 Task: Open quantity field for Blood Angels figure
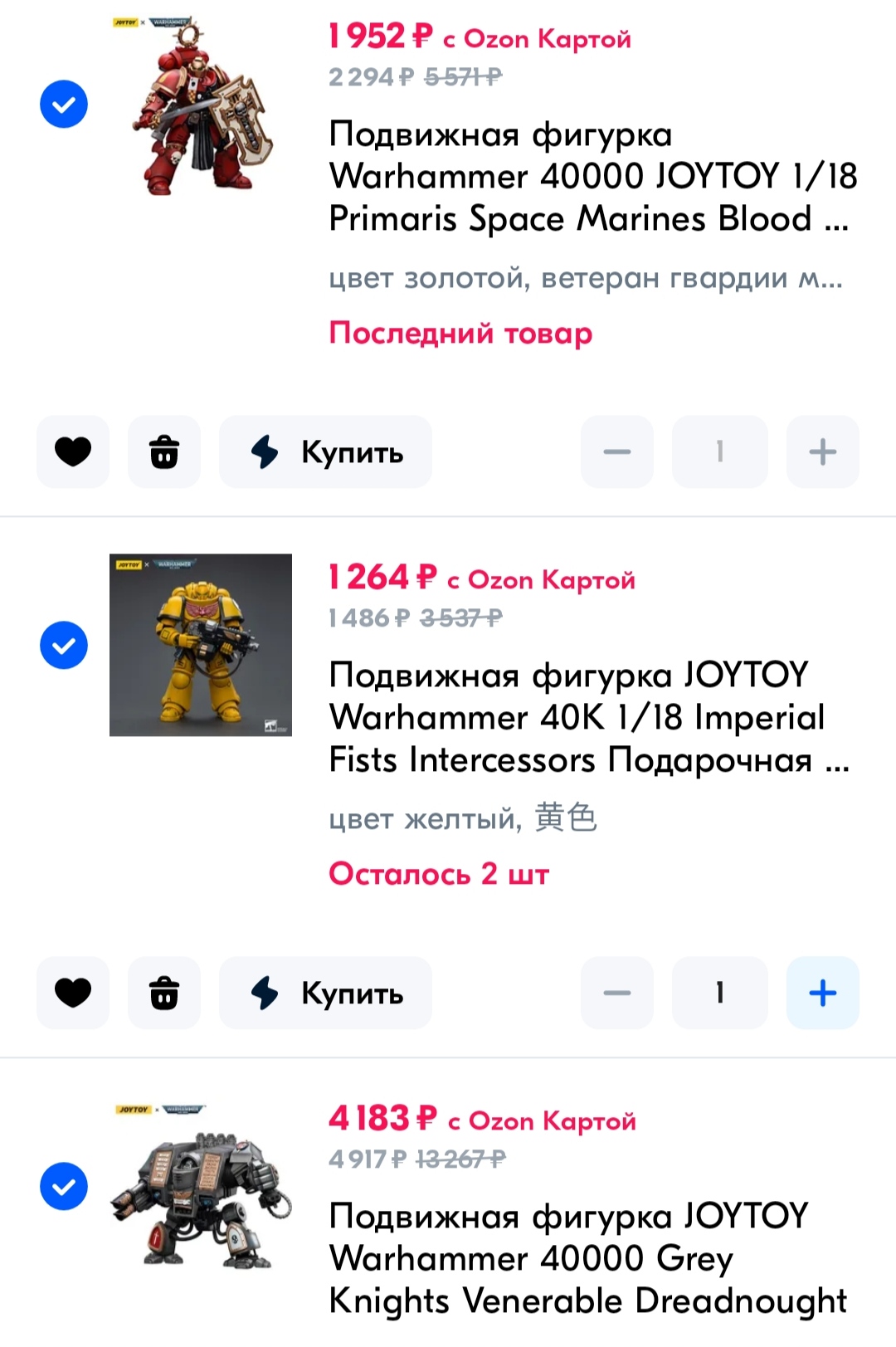pos(719,451)
